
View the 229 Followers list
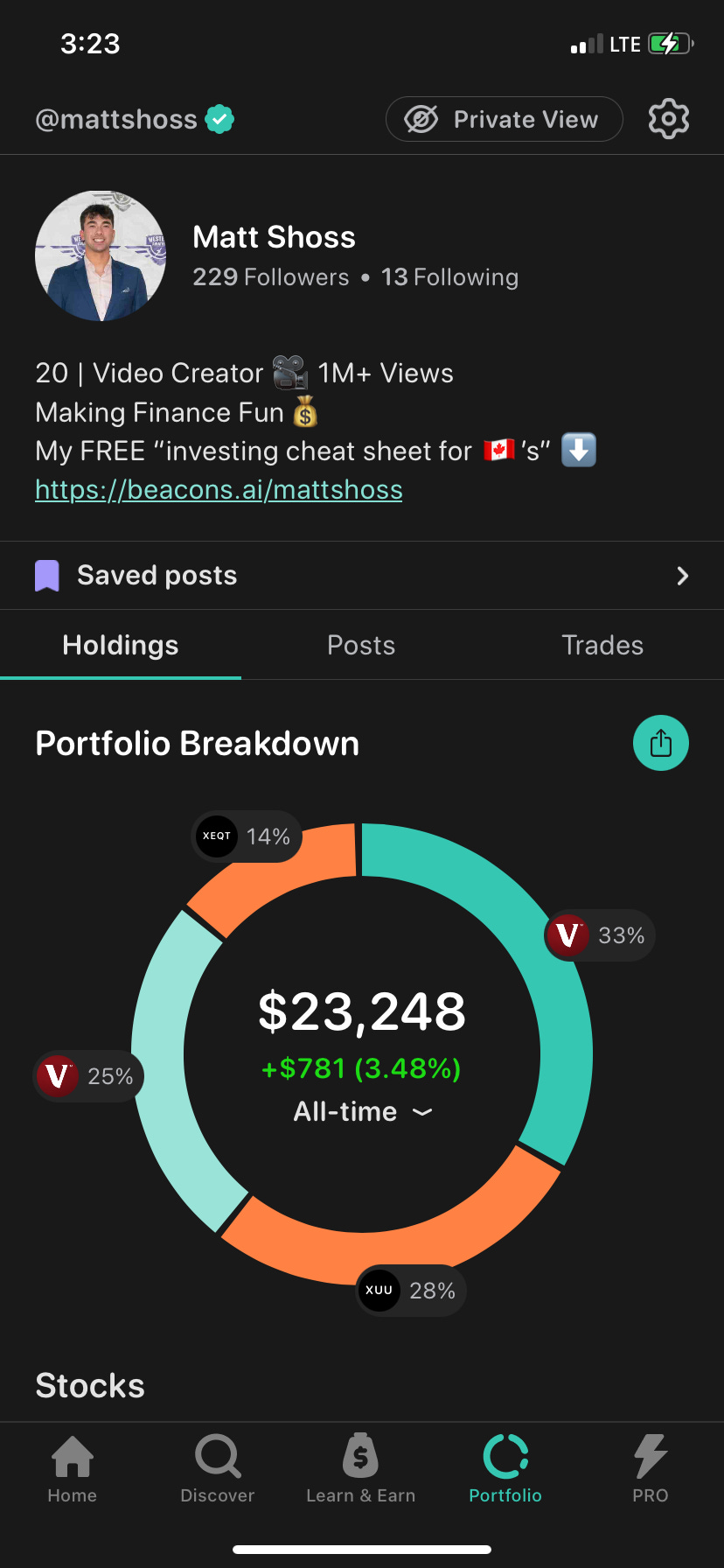(x=271, y=277)
